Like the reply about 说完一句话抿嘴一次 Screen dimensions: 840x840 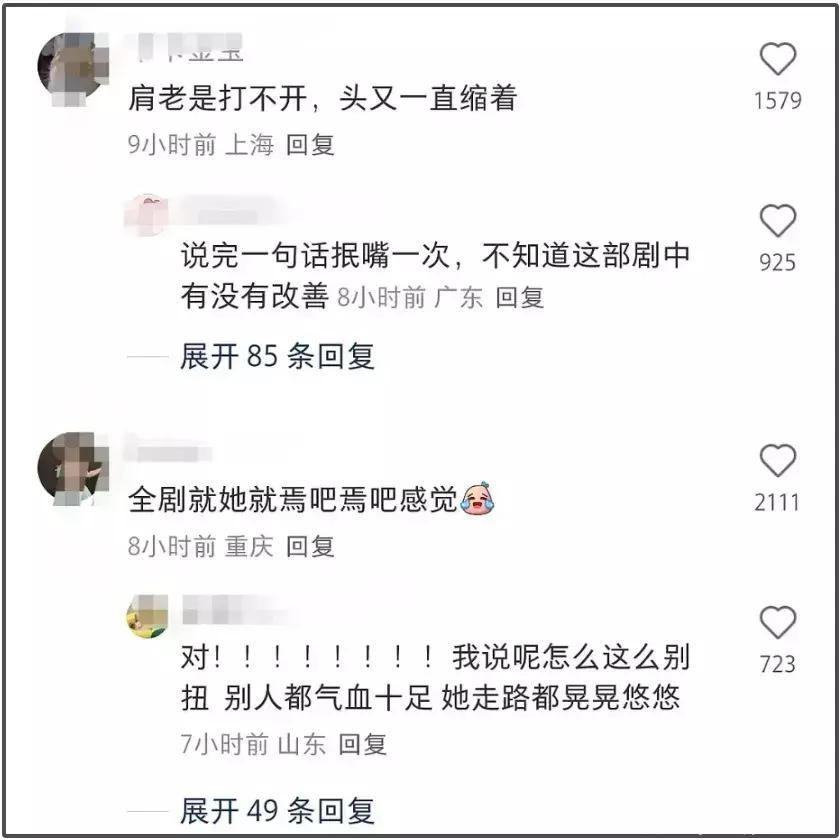pos(777,222)
